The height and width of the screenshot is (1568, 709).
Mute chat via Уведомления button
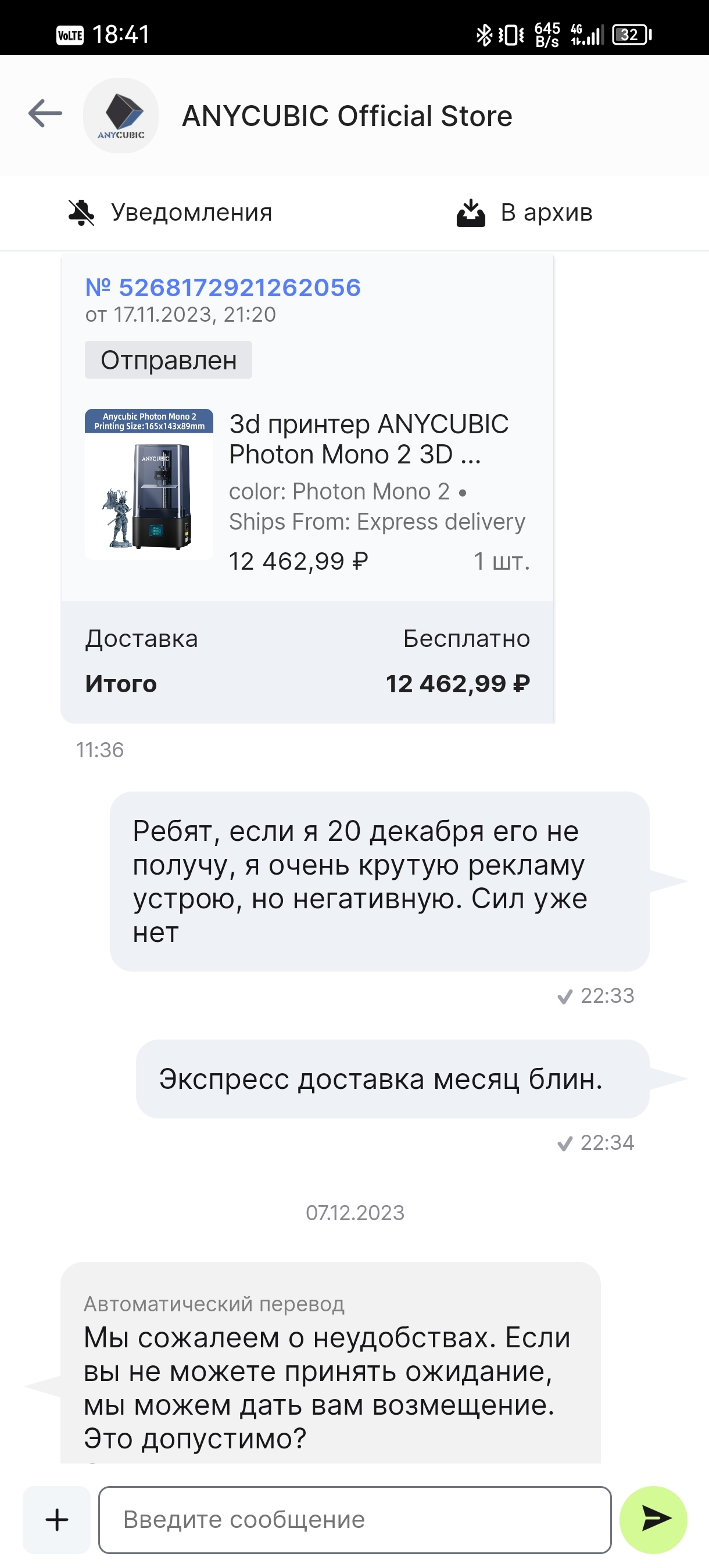170,213
